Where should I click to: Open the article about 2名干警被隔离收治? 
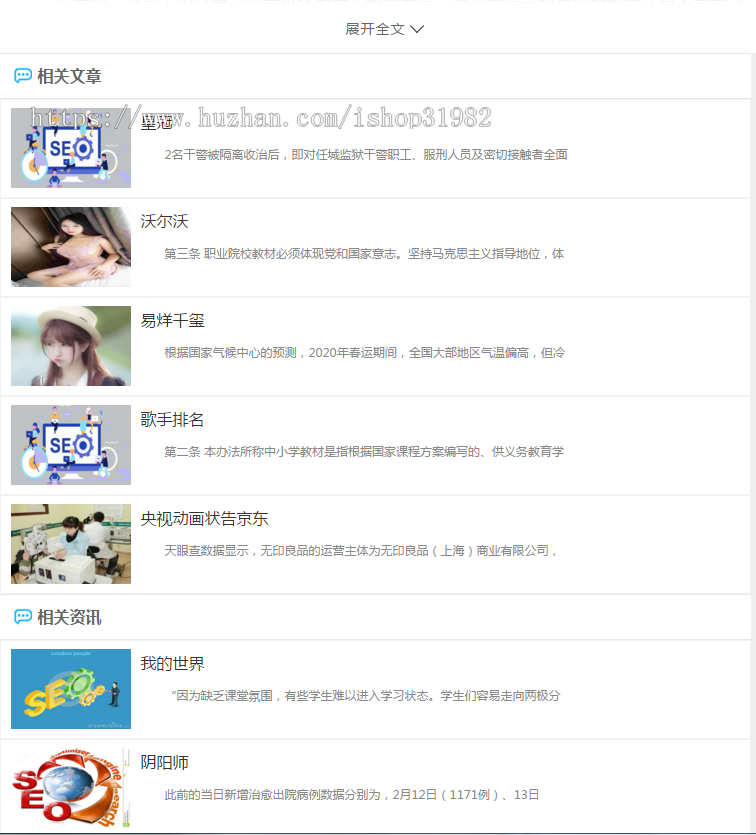tap(365, 155)
